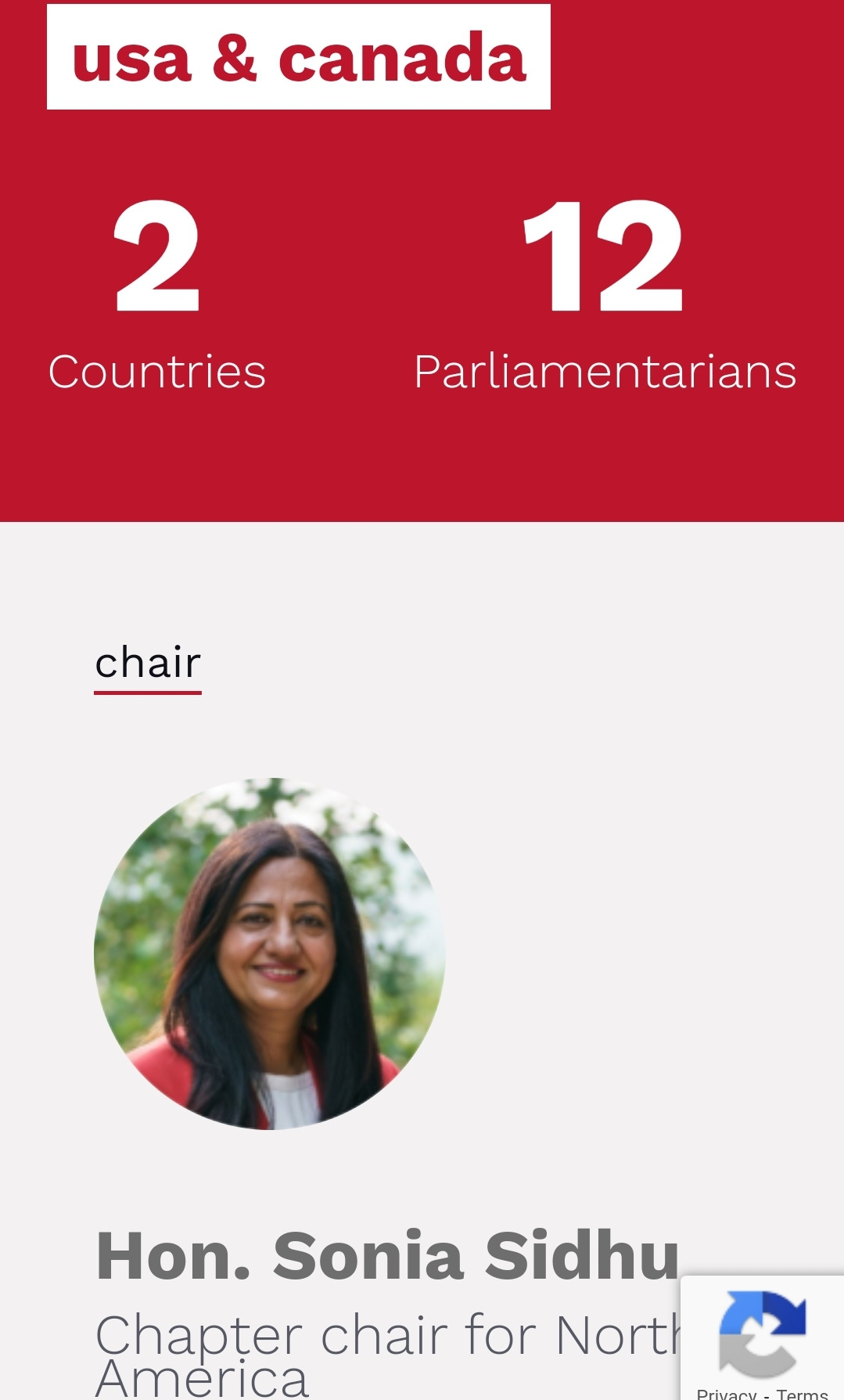The height and width of the screenshot is (1400, 844).
Task: Open the reCAPTCHA Privacy link
Action: [x=726, y=1393]
